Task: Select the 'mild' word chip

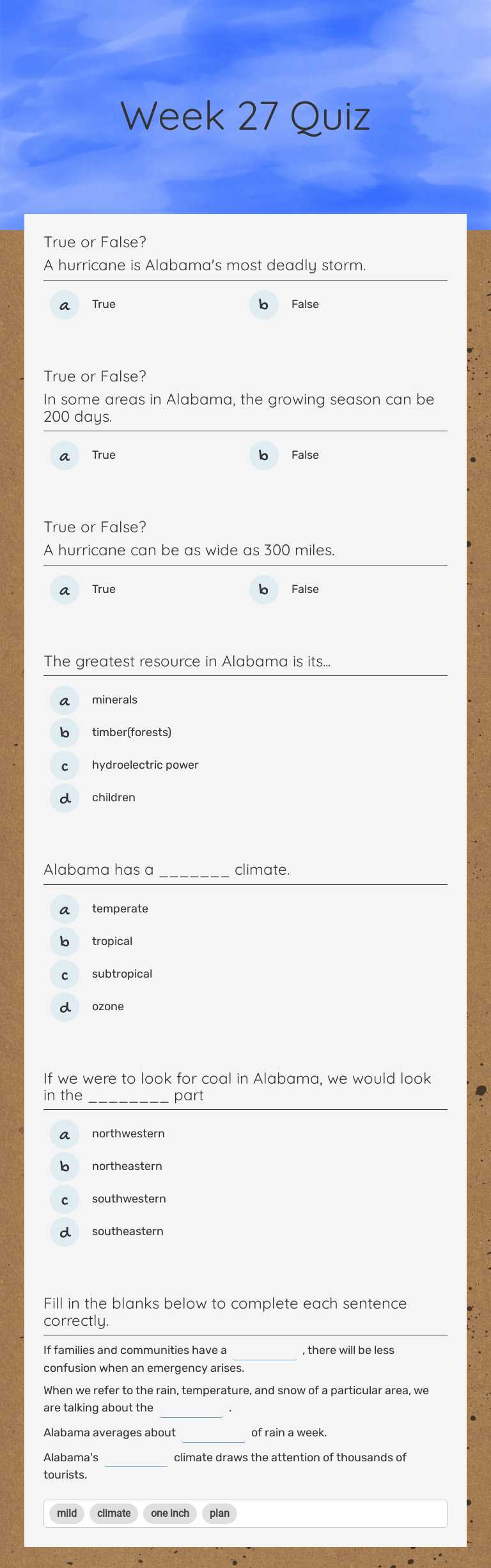Action: point(67,1513)
